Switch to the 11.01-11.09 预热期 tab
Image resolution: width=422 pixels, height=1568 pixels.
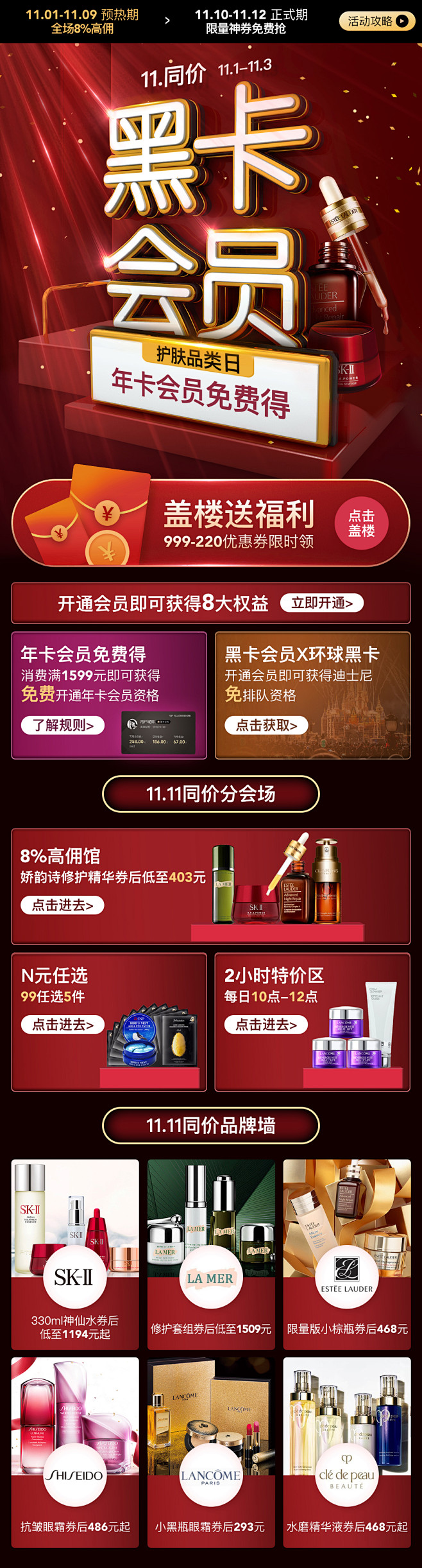tap(82, 21)
